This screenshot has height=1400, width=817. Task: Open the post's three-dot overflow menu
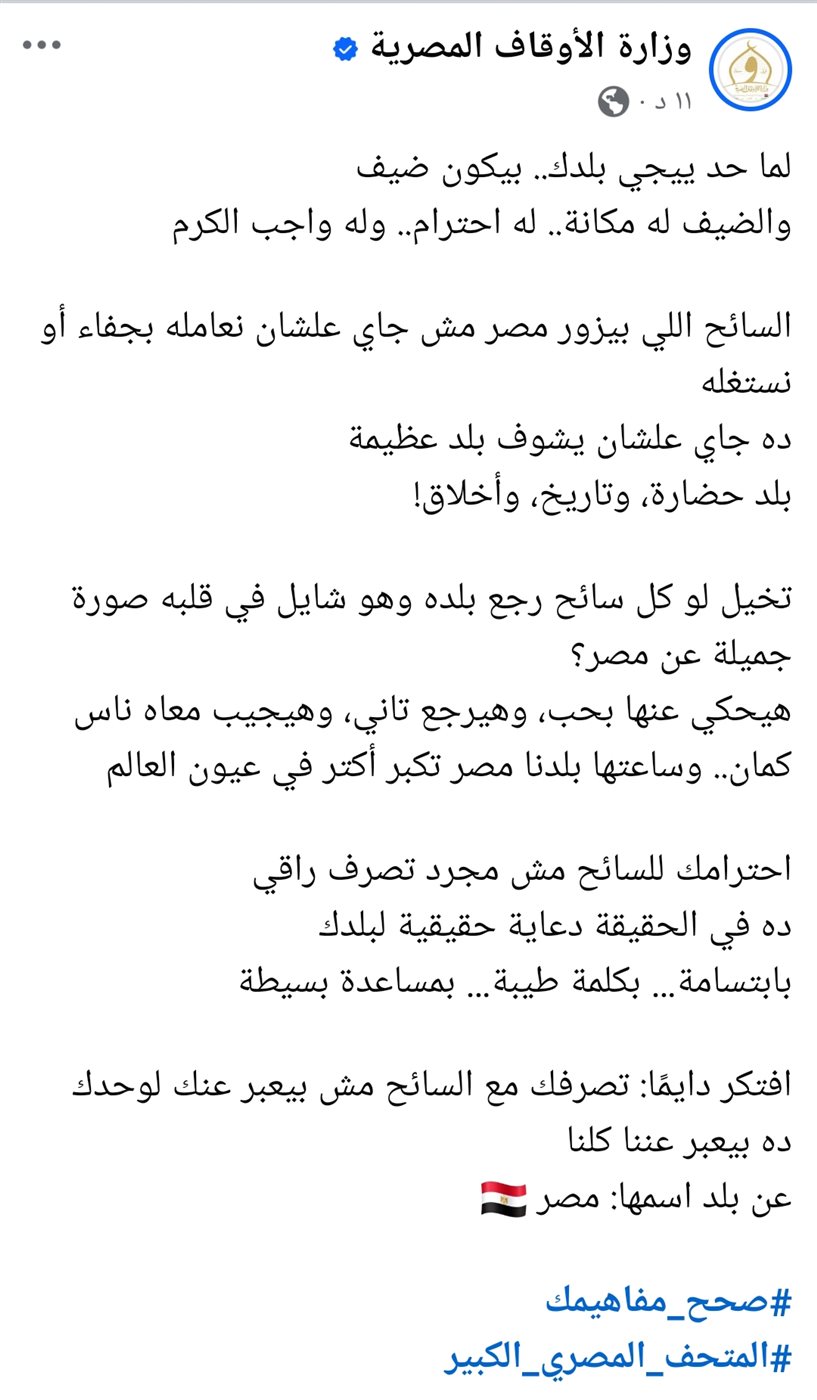(x=42, y=46)
